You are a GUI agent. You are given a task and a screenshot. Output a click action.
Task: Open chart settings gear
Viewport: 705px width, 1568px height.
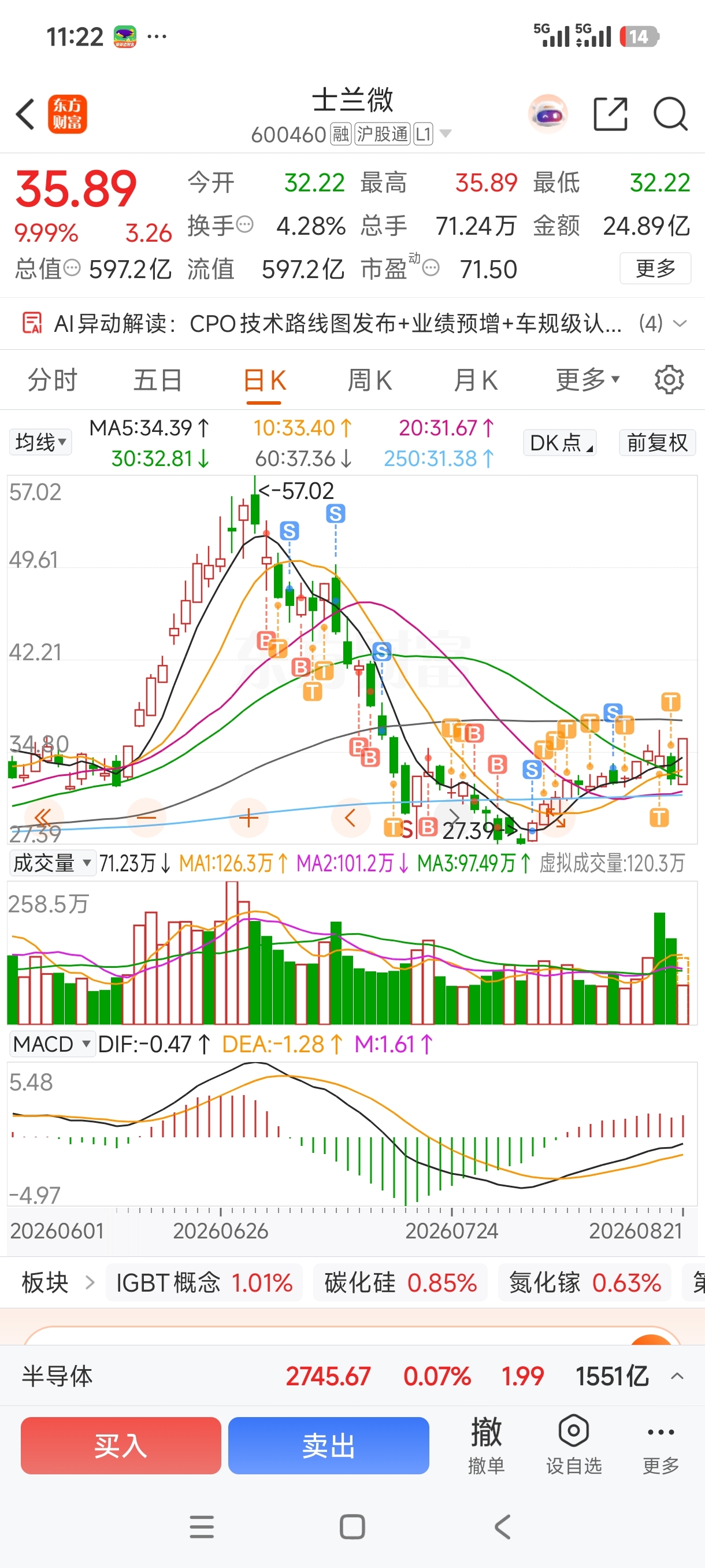click(669, 380)
